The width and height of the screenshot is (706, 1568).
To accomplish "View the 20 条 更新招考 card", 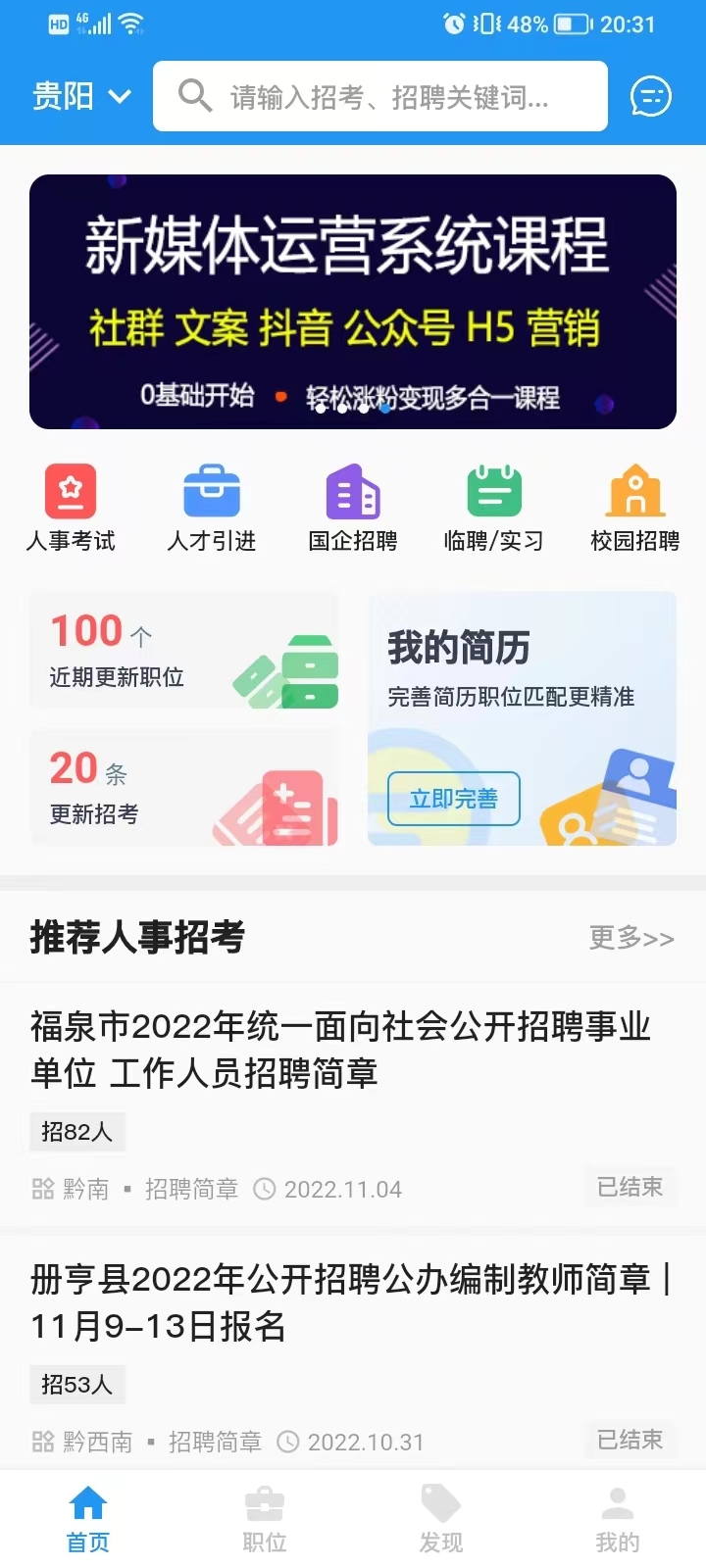I will [184, 788].
